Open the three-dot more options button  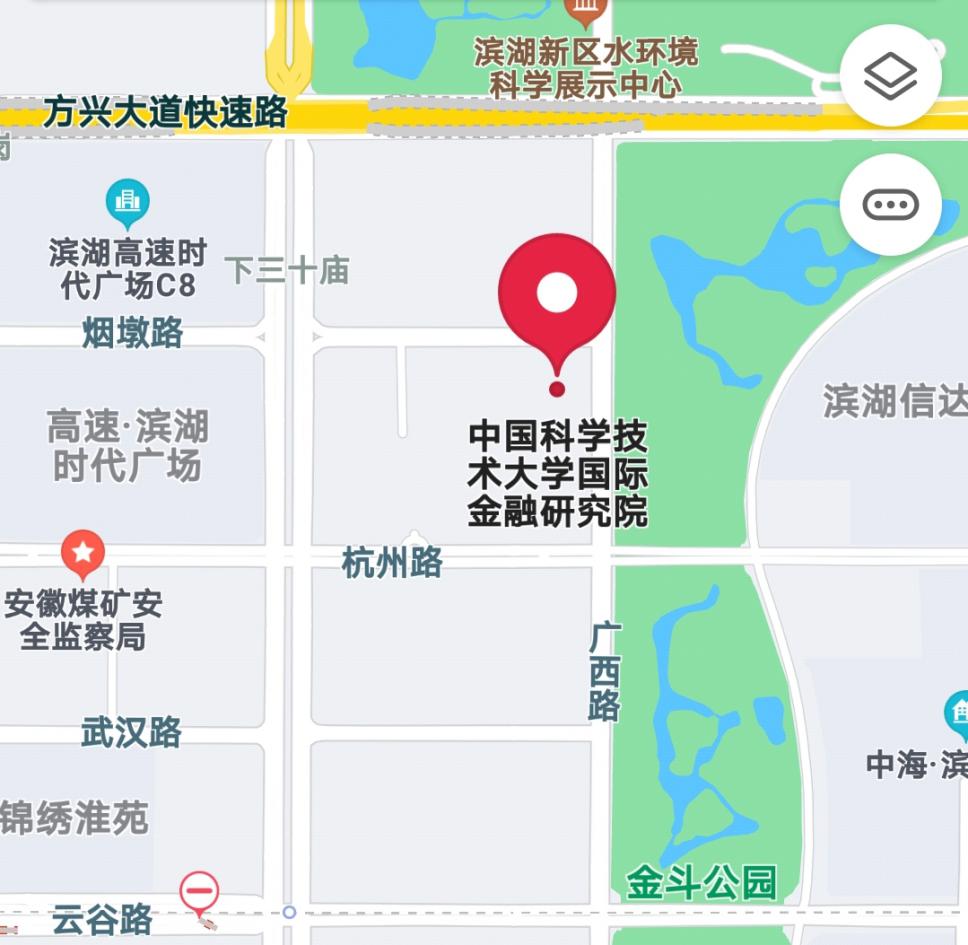tap(890, 205)
